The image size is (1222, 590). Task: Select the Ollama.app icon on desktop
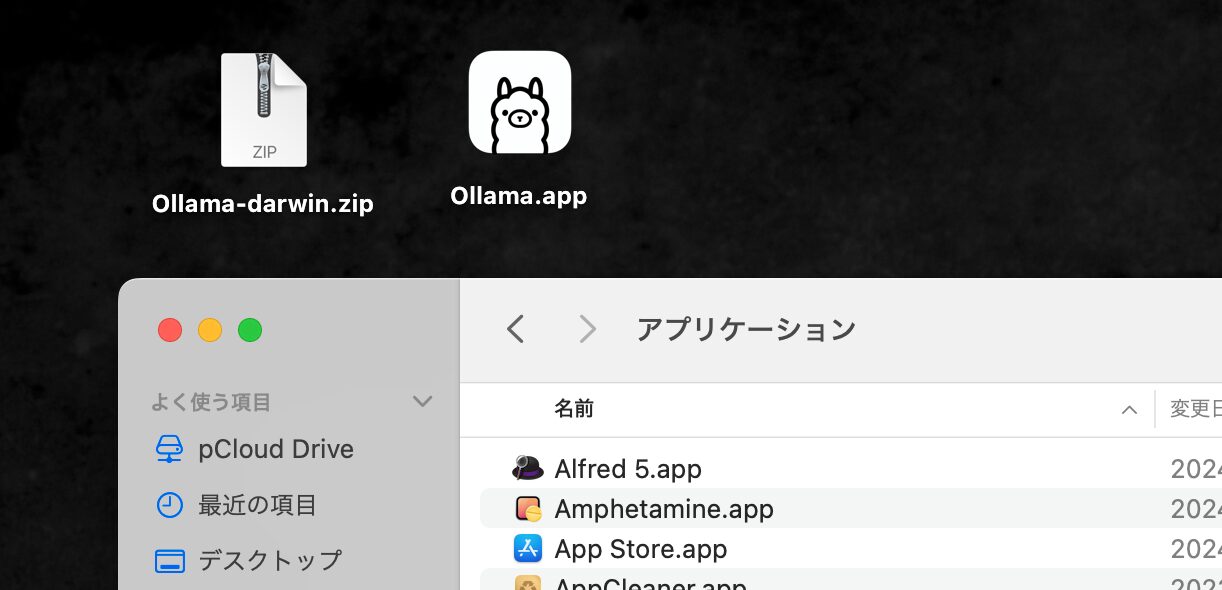519,103
